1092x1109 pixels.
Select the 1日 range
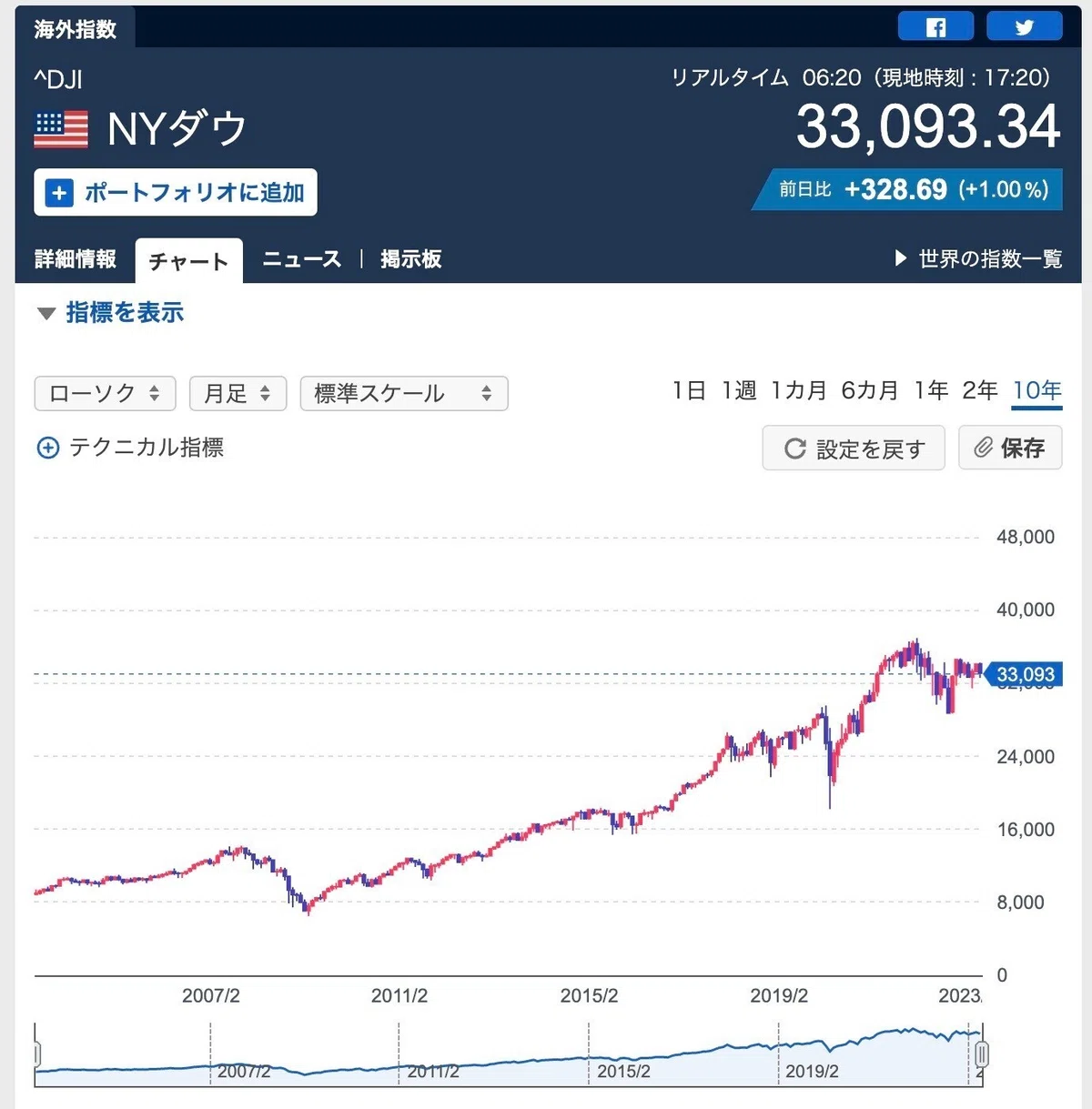click(x=689, y=390)
